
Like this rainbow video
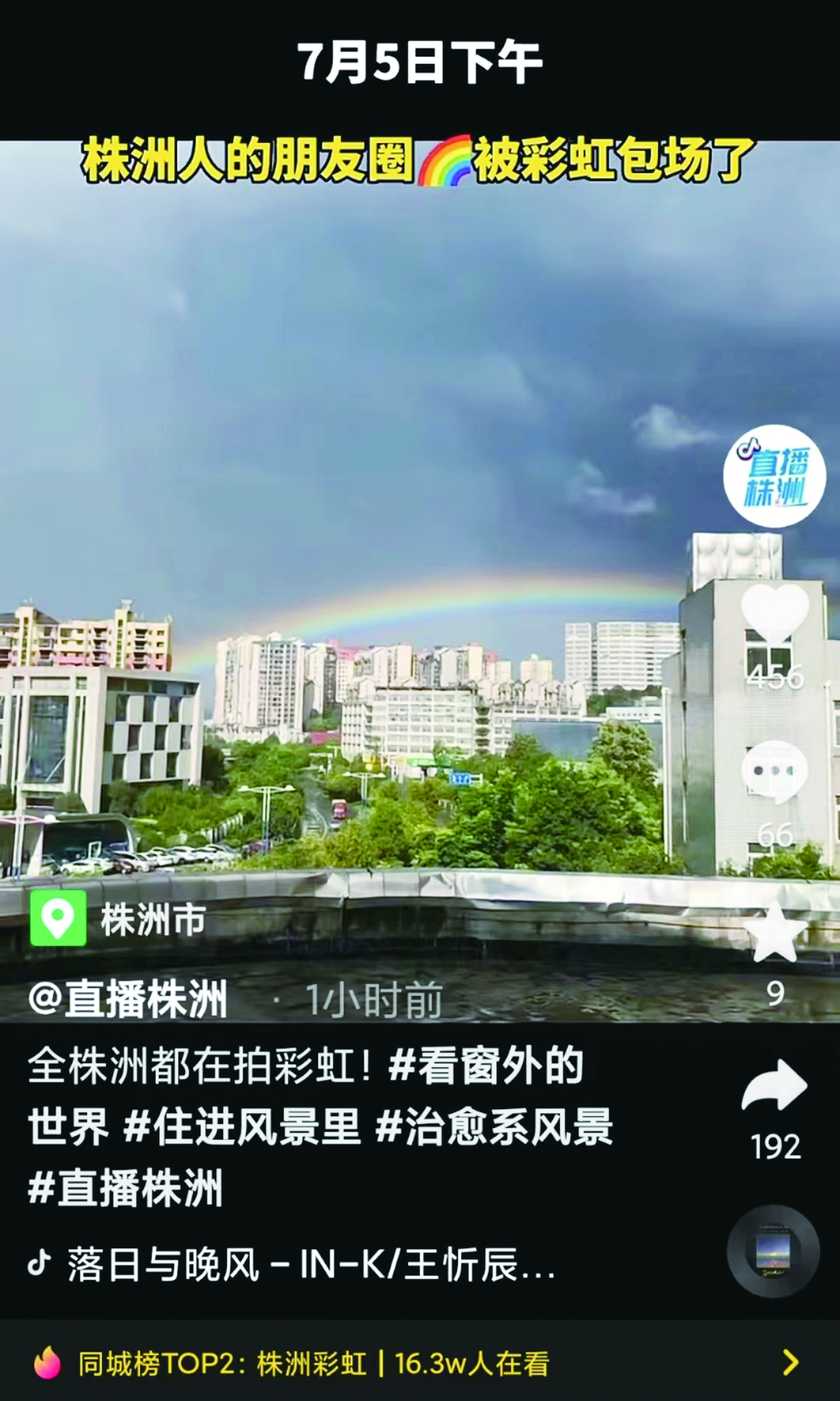point(775,615)
